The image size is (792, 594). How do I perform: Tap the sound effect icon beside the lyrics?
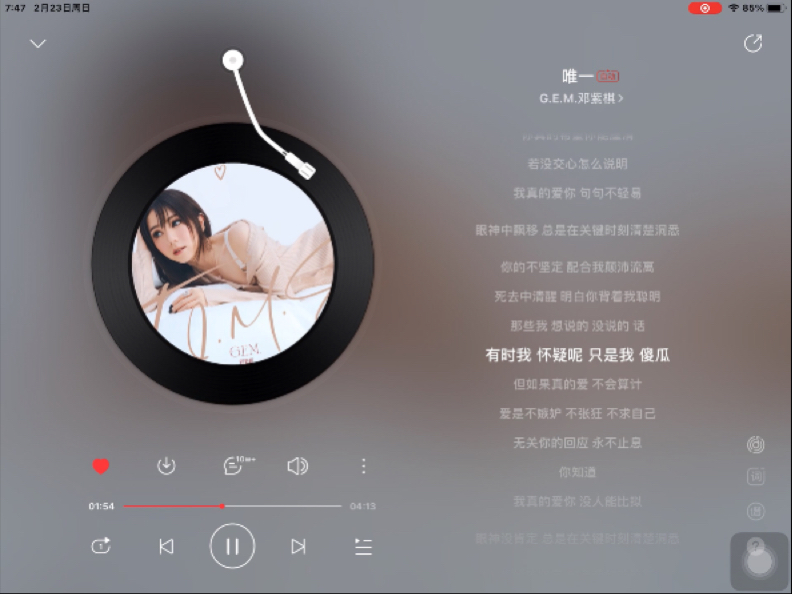coord(756,445)
